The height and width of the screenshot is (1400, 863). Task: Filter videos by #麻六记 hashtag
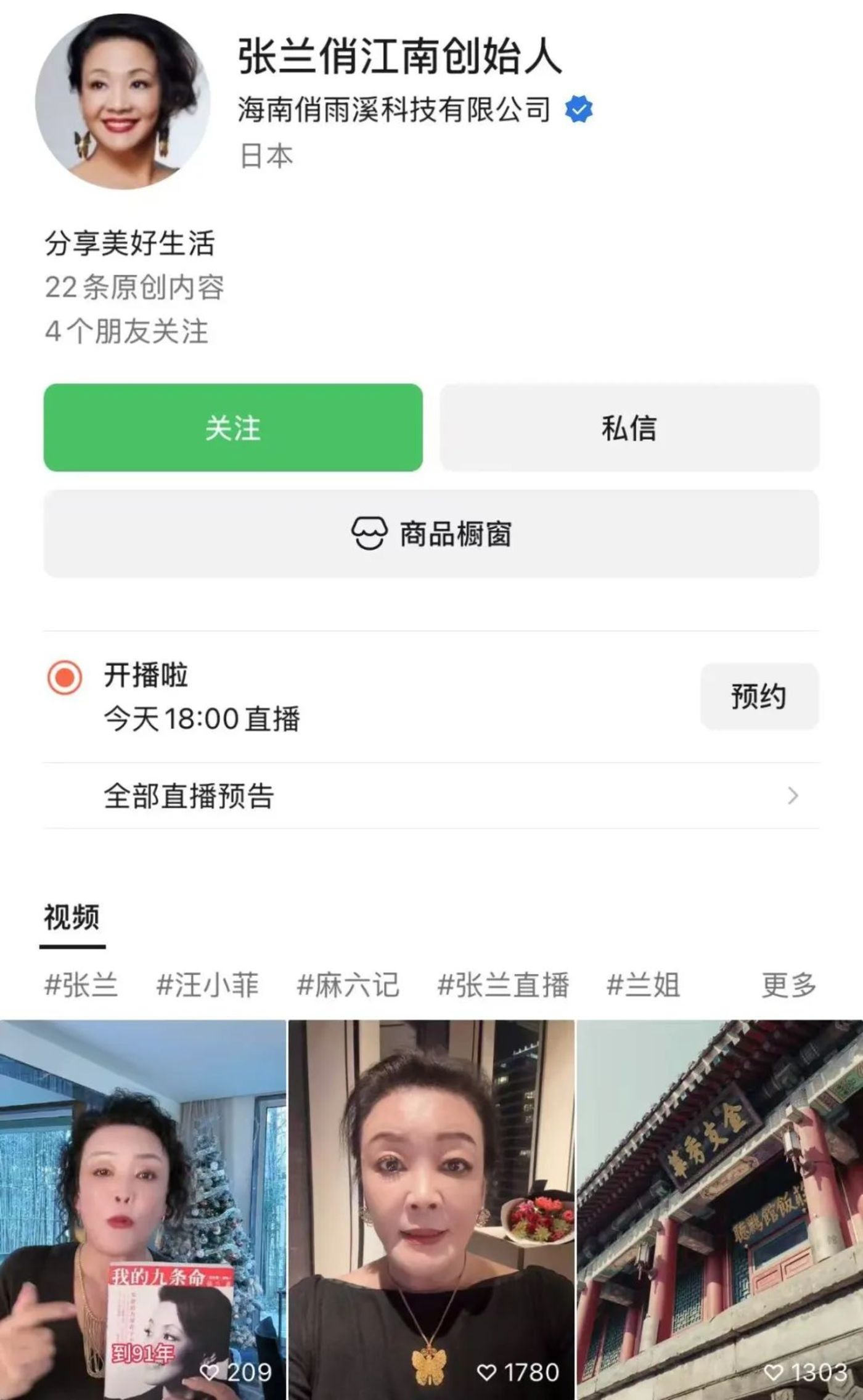[348, 985]
